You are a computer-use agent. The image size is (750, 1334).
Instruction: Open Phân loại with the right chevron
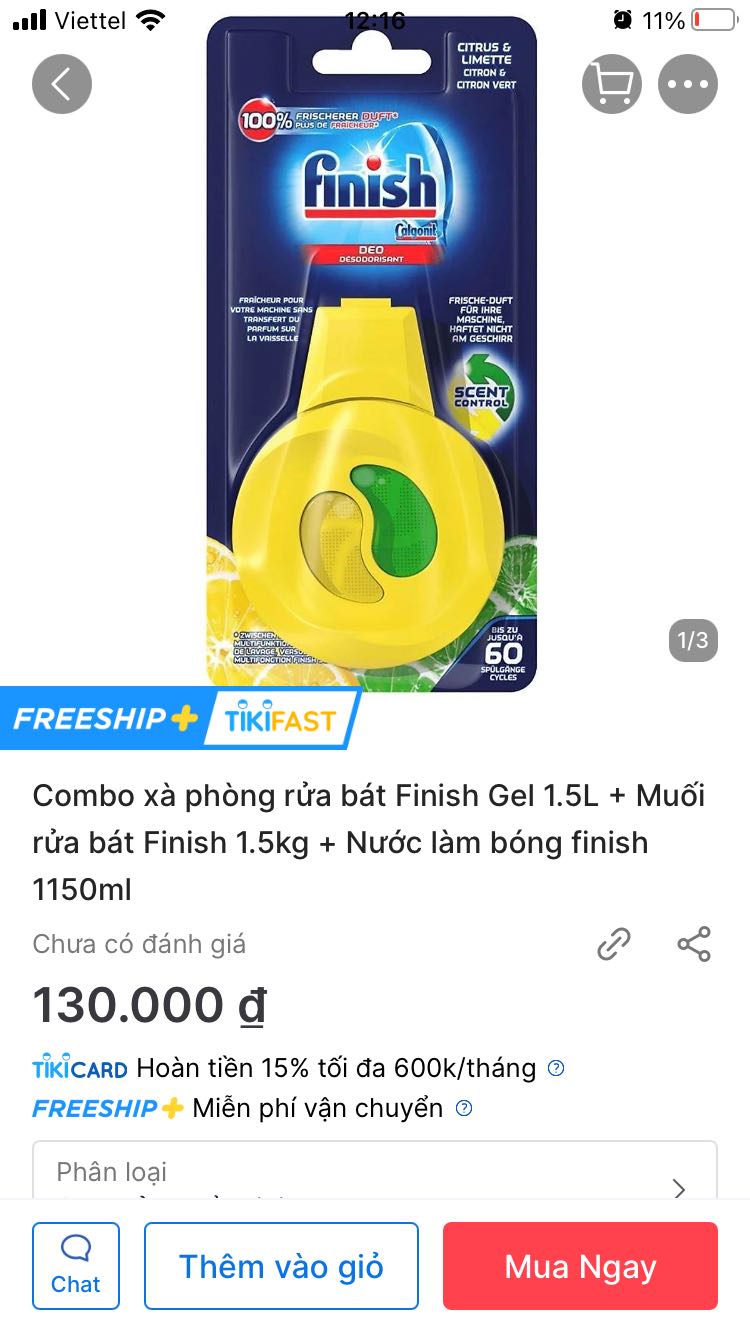[x=679, y=1189]
